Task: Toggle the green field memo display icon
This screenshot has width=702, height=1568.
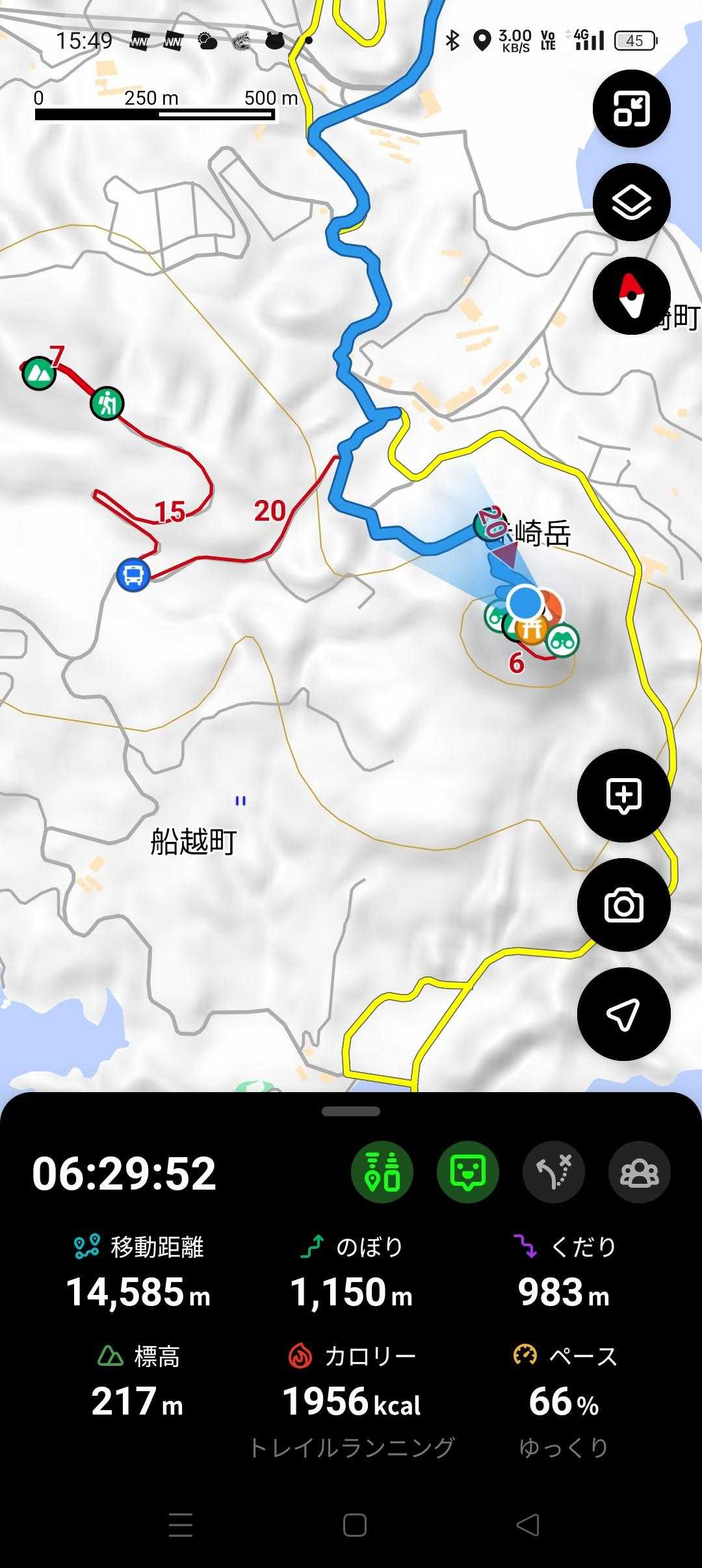Action: tap(468, 1171)
